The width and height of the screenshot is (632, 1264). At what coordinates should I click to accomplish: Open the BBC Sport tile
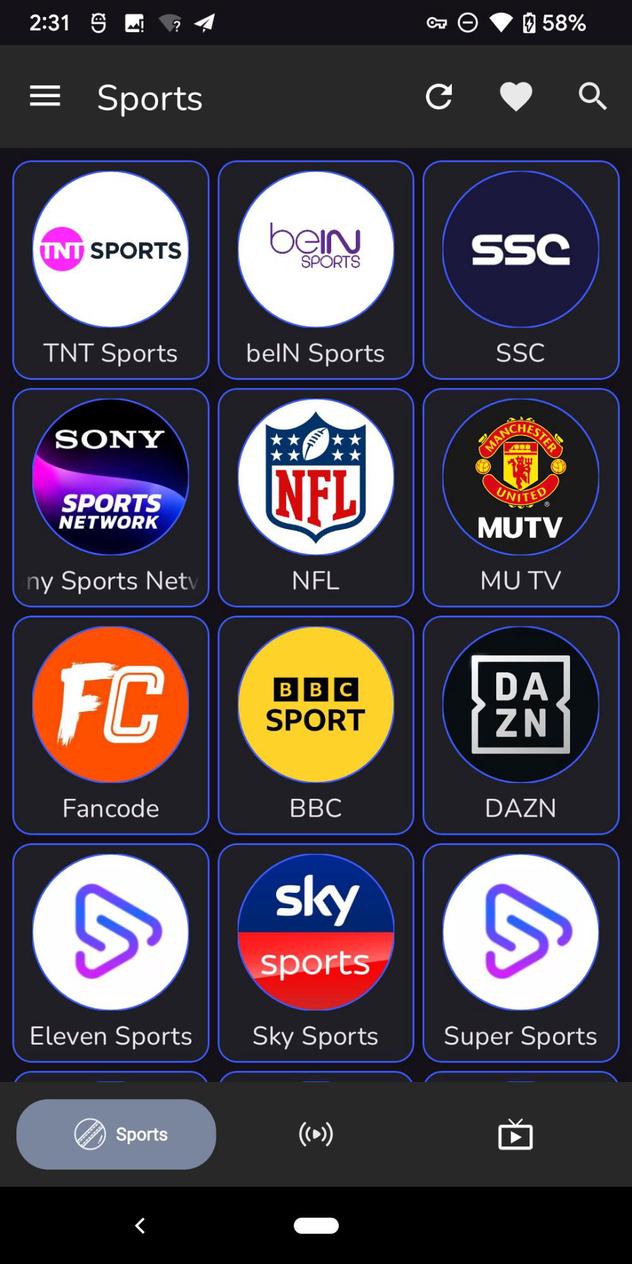316,725
